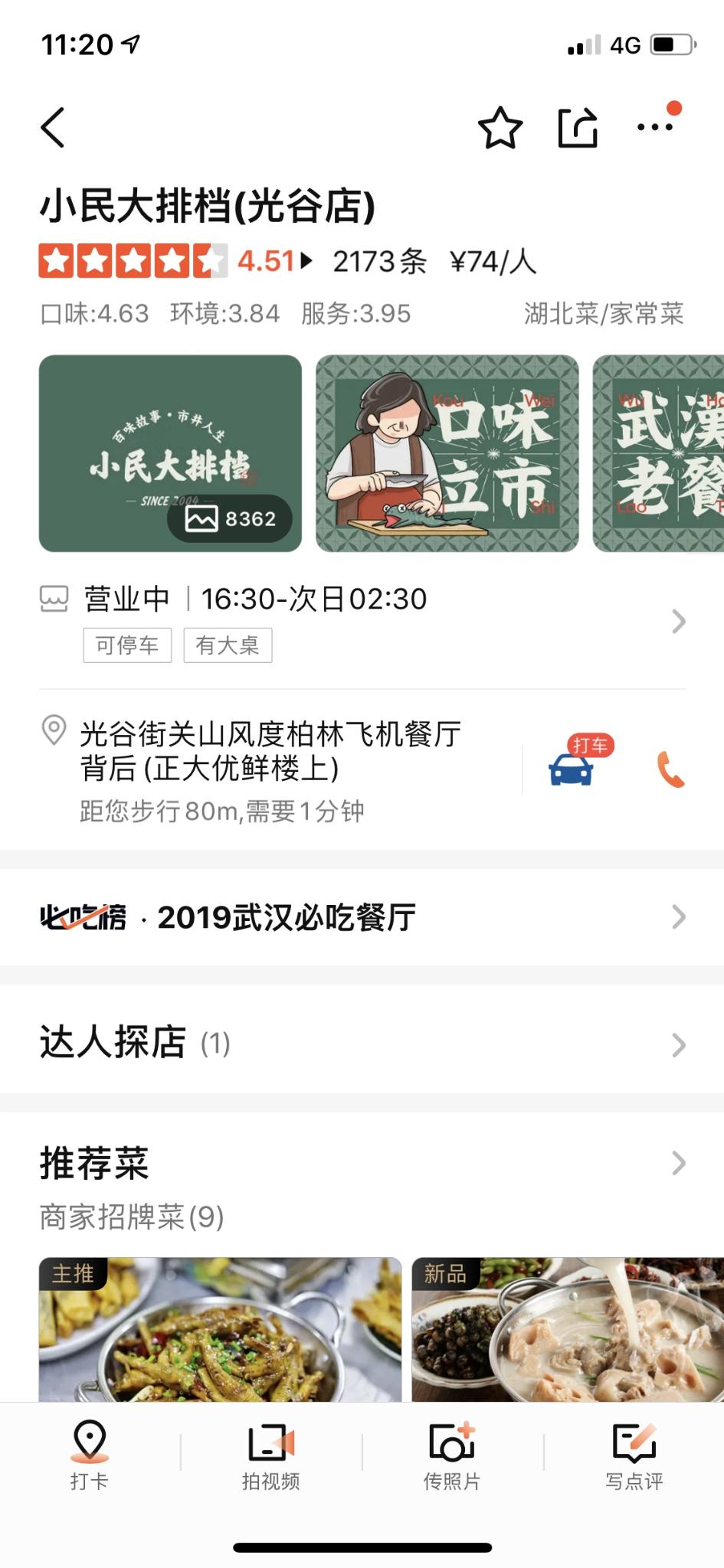Viewport: 724px width, 1568px height.
Task: Open the three-dot overflow menu
Action: click(655, 127)
